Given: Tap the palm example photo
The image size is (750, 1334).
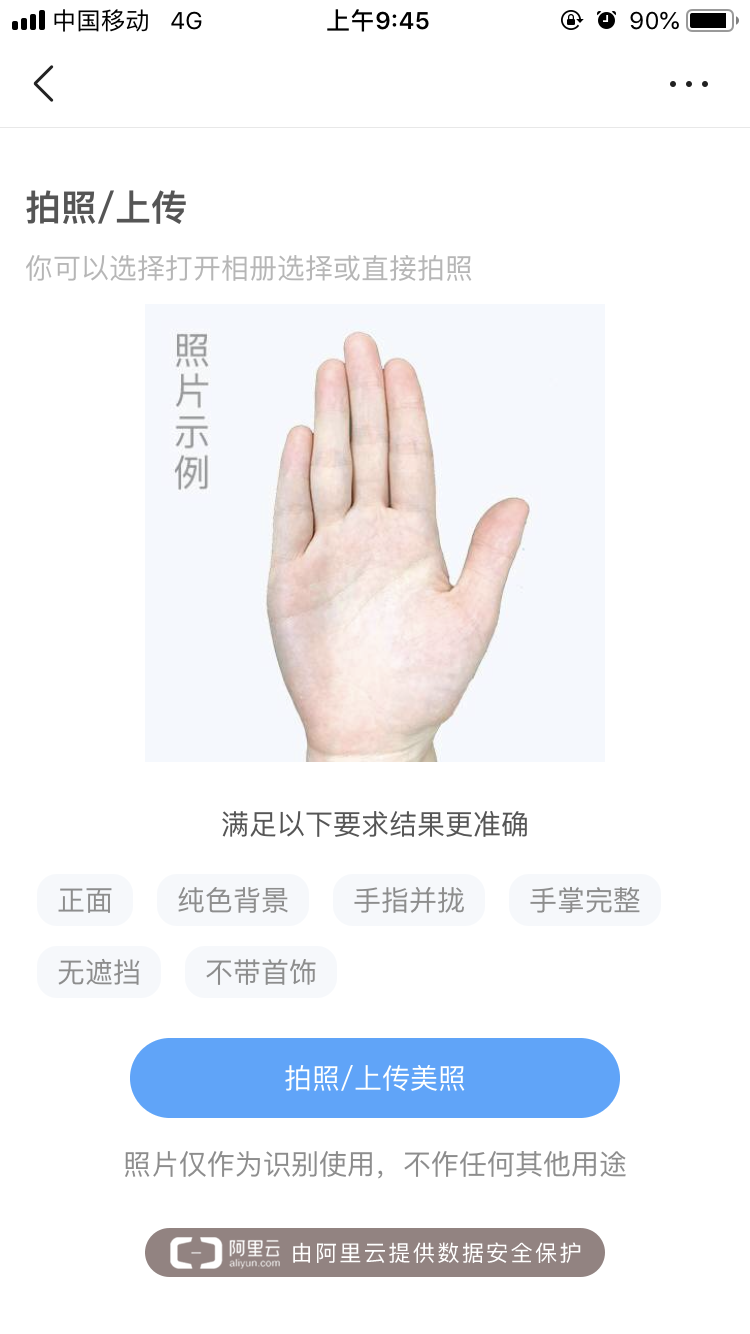Looking at the screenshot, I should pyautogui.click(x=375, y=532).
